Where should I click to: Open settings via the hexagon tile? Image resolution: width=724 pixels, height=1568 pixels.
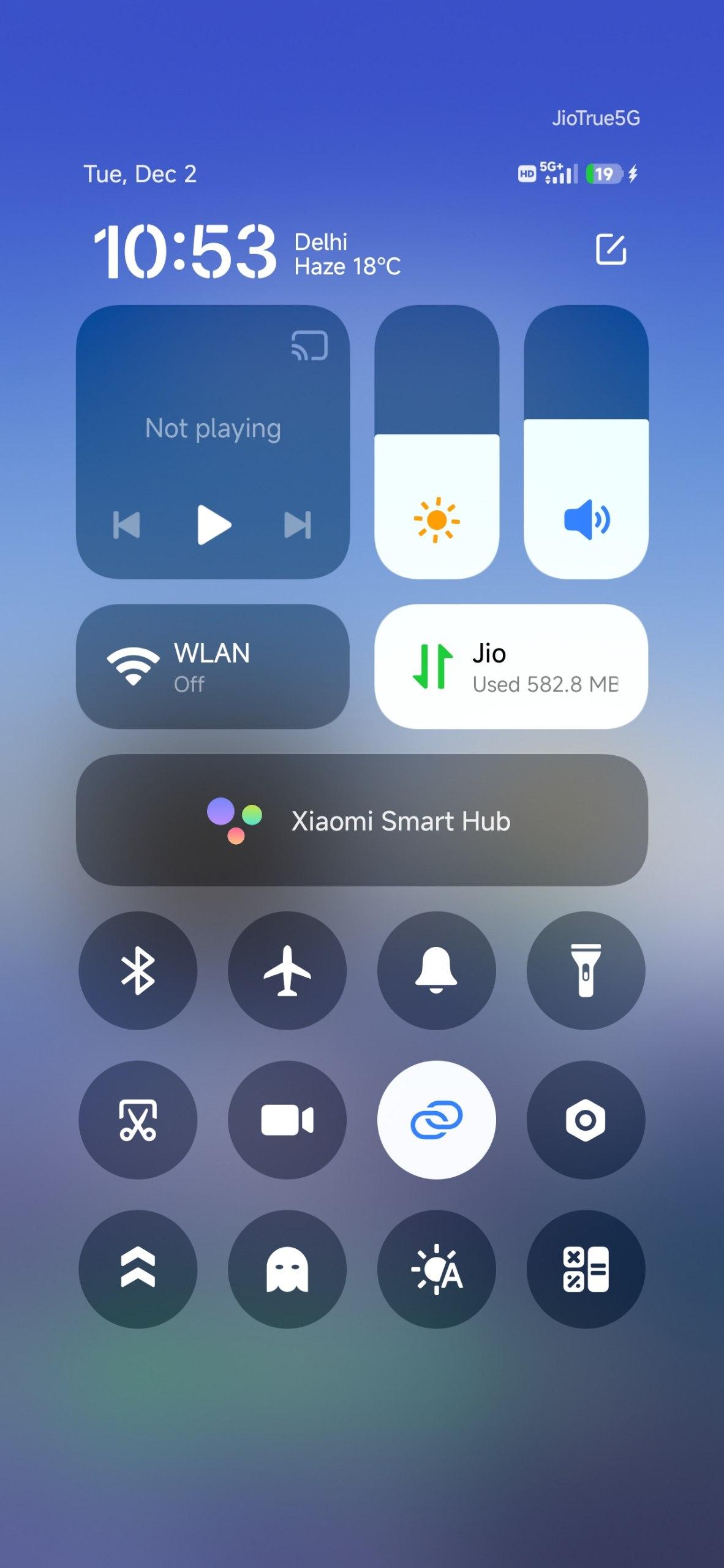[x=586, y=1120]
